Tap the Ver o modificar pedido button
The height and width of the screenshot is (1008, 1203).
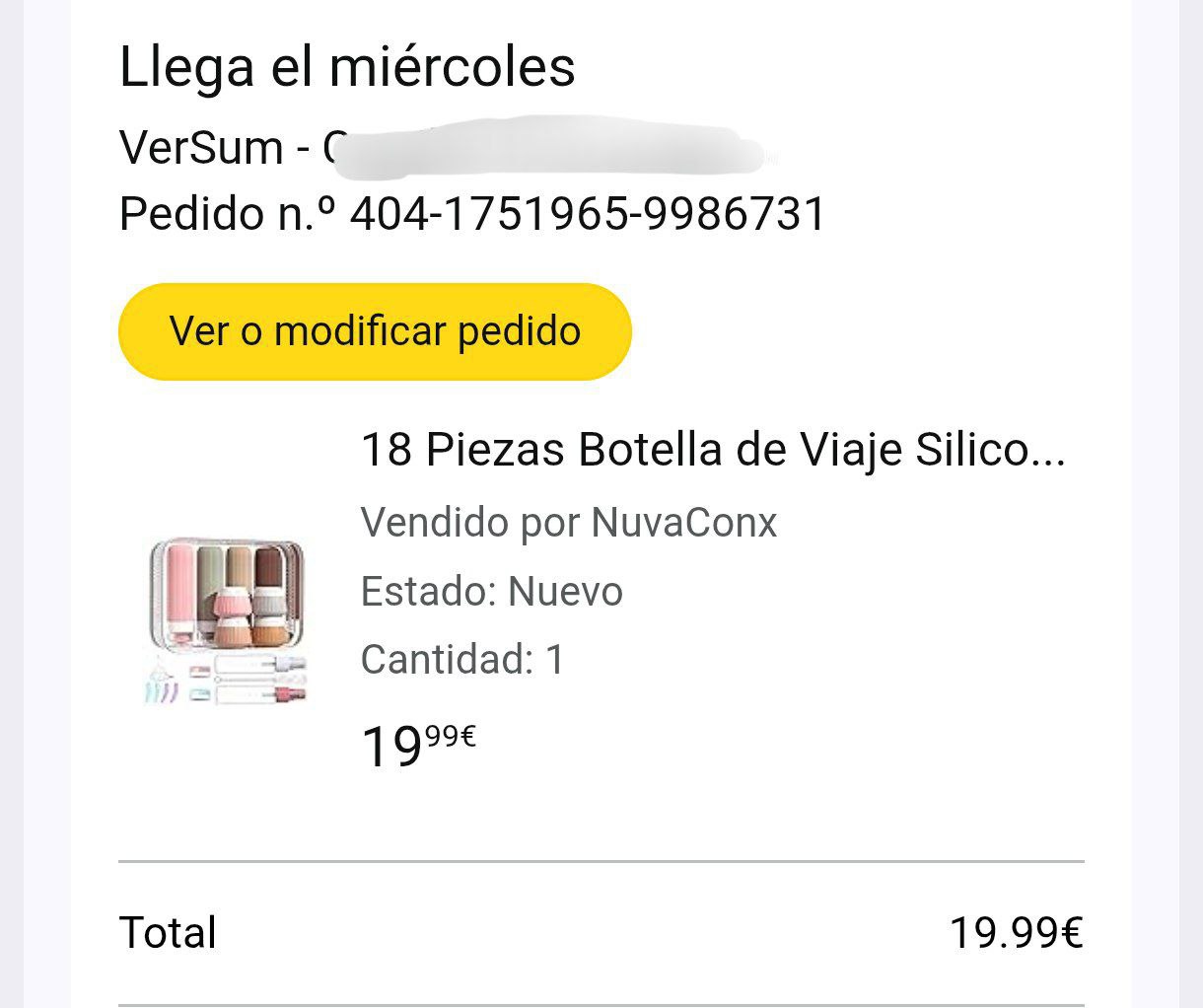pyautogui.click(x=375, y=331)
